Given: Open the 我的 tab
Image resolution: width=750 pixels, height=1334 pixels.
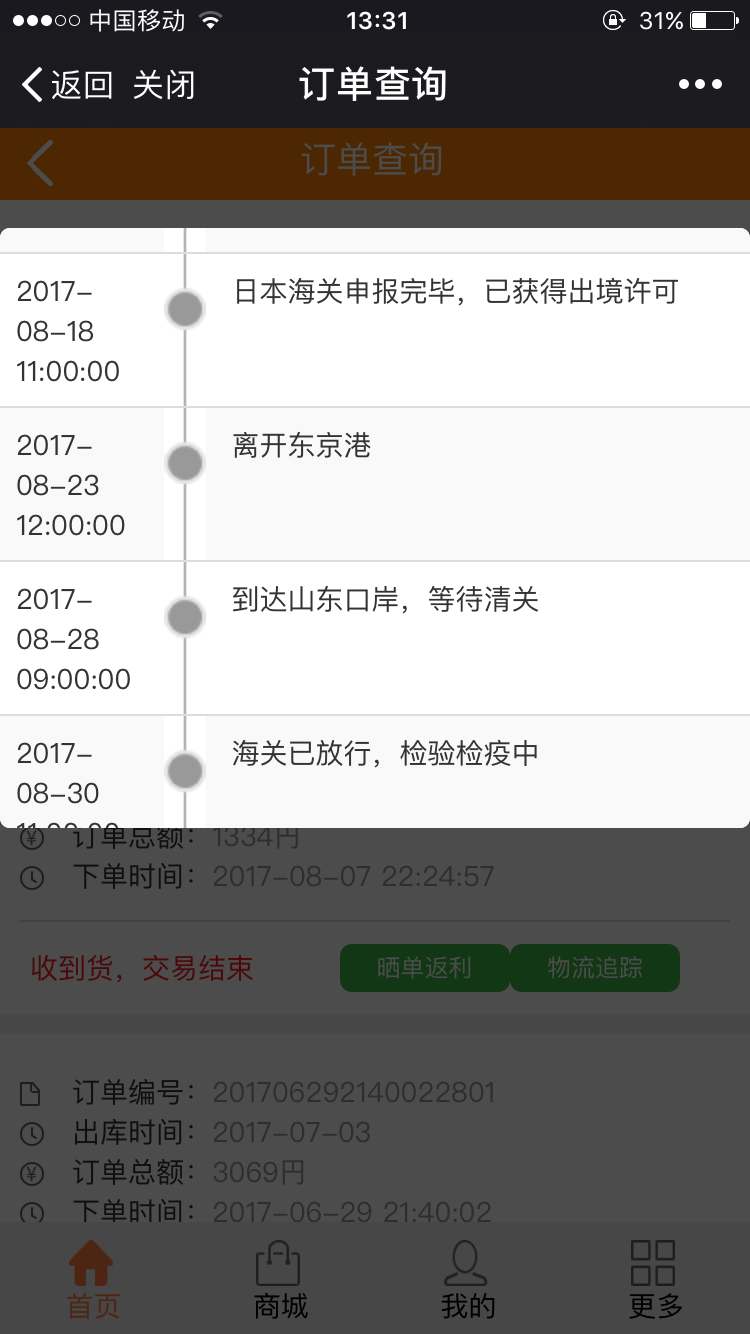Looking at the screenshot, I should pyautogui.click(x=467, y=1279).
